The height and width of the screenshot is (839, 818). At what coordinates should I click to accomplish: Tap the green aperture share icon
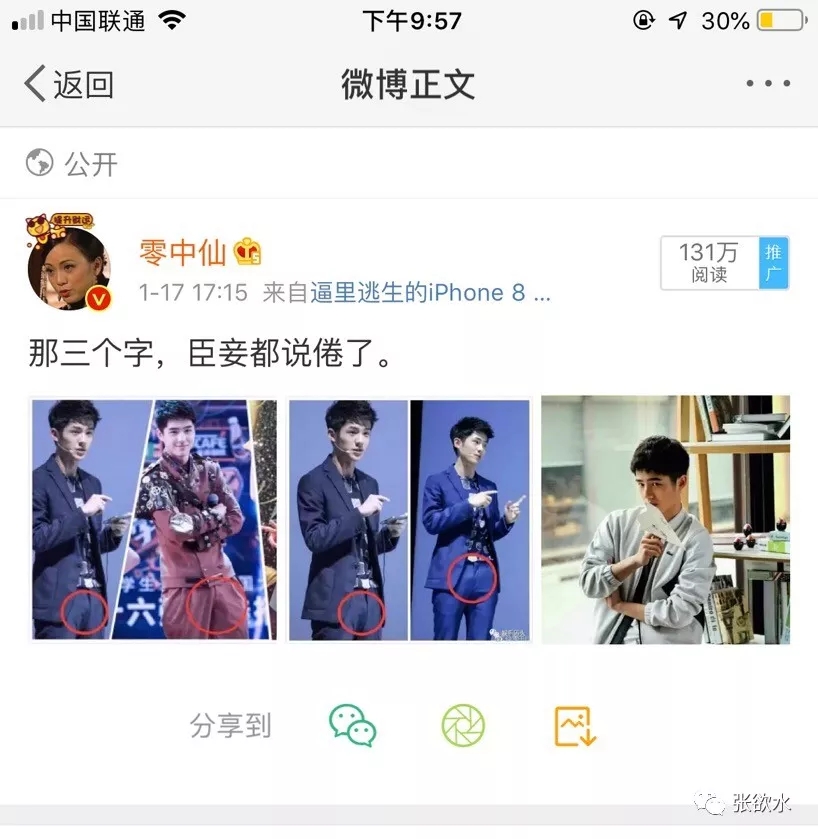(463, 727)
